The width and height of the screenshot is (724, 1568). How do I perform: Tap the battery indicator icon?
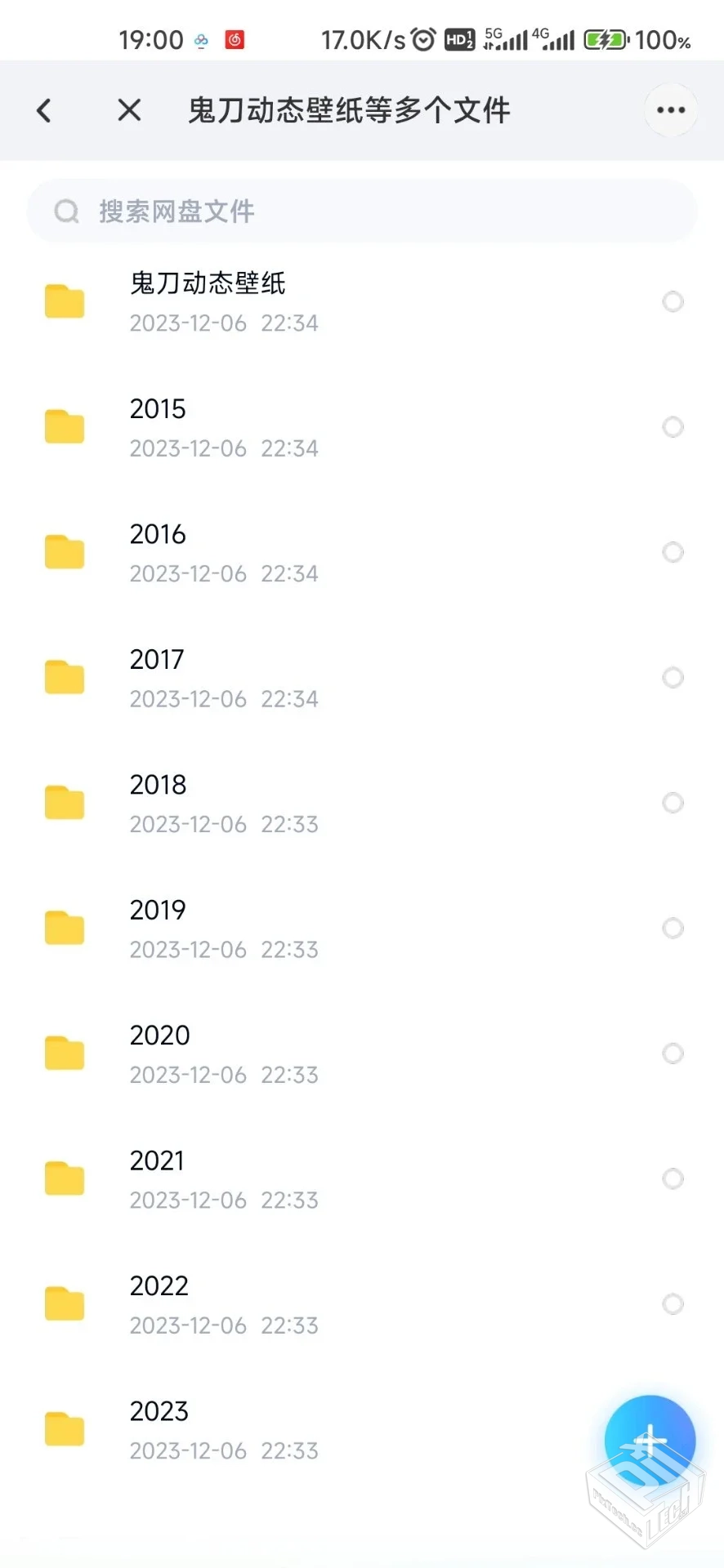(604, 38)
